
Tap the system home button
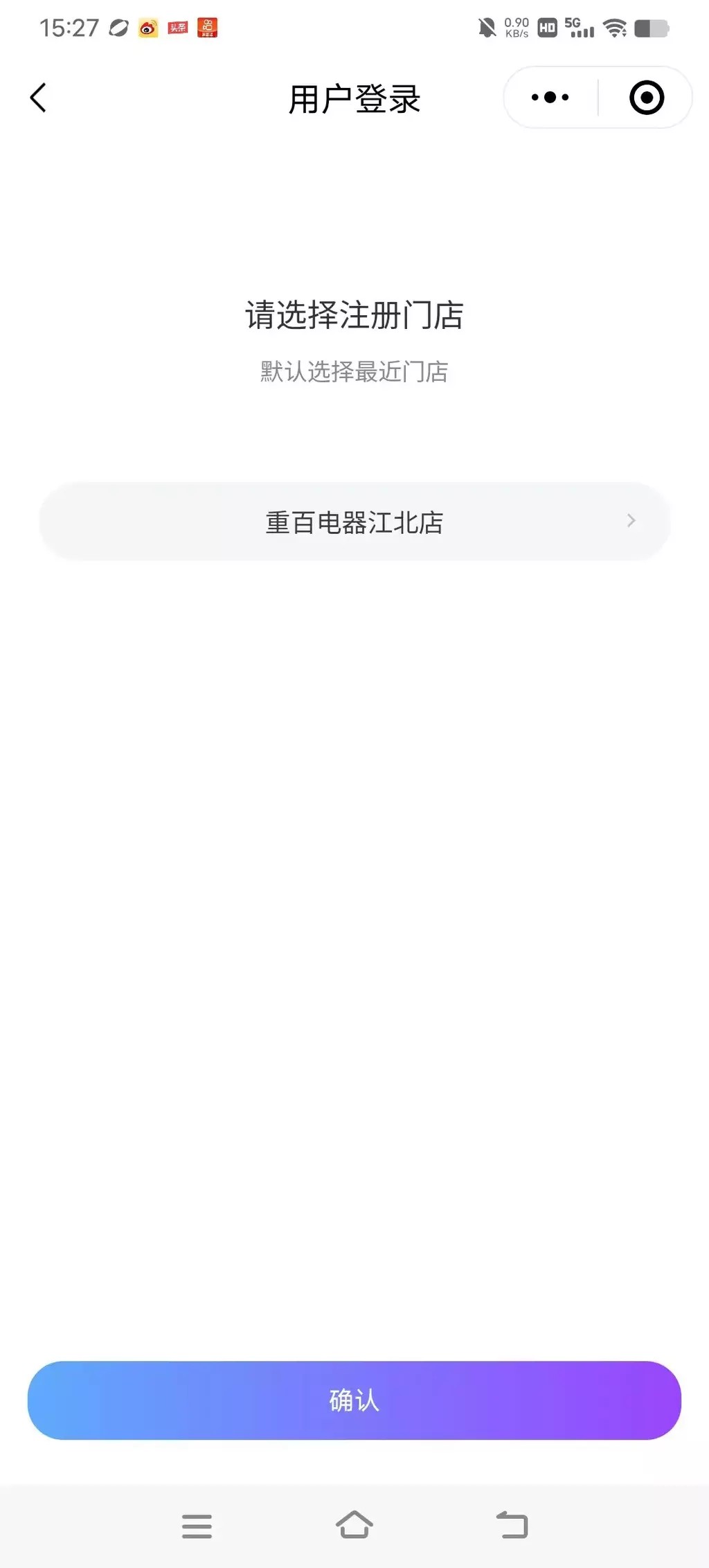point(354,1524)
